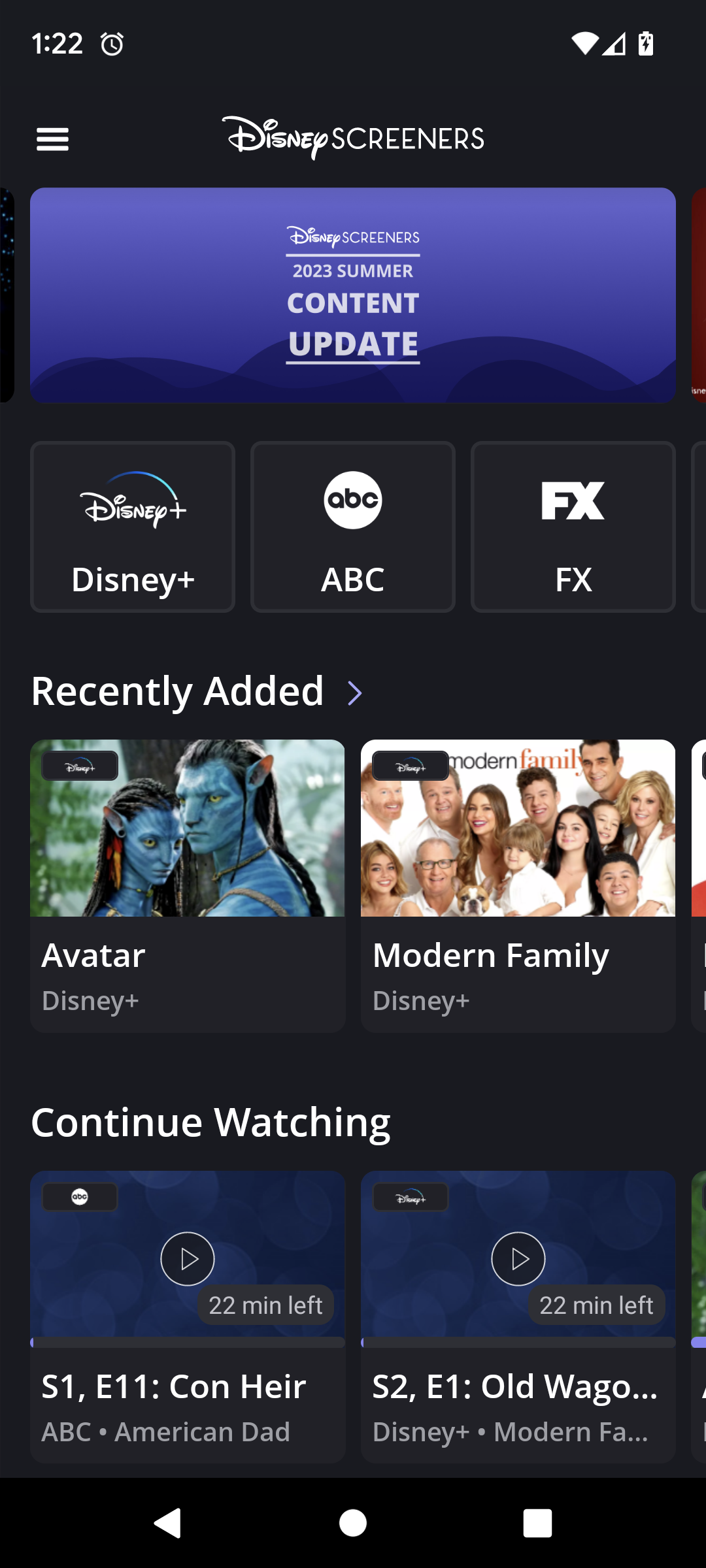This screenshot has width=706, height=1568.
Task: Open the Avatar card
Action: 188,885
